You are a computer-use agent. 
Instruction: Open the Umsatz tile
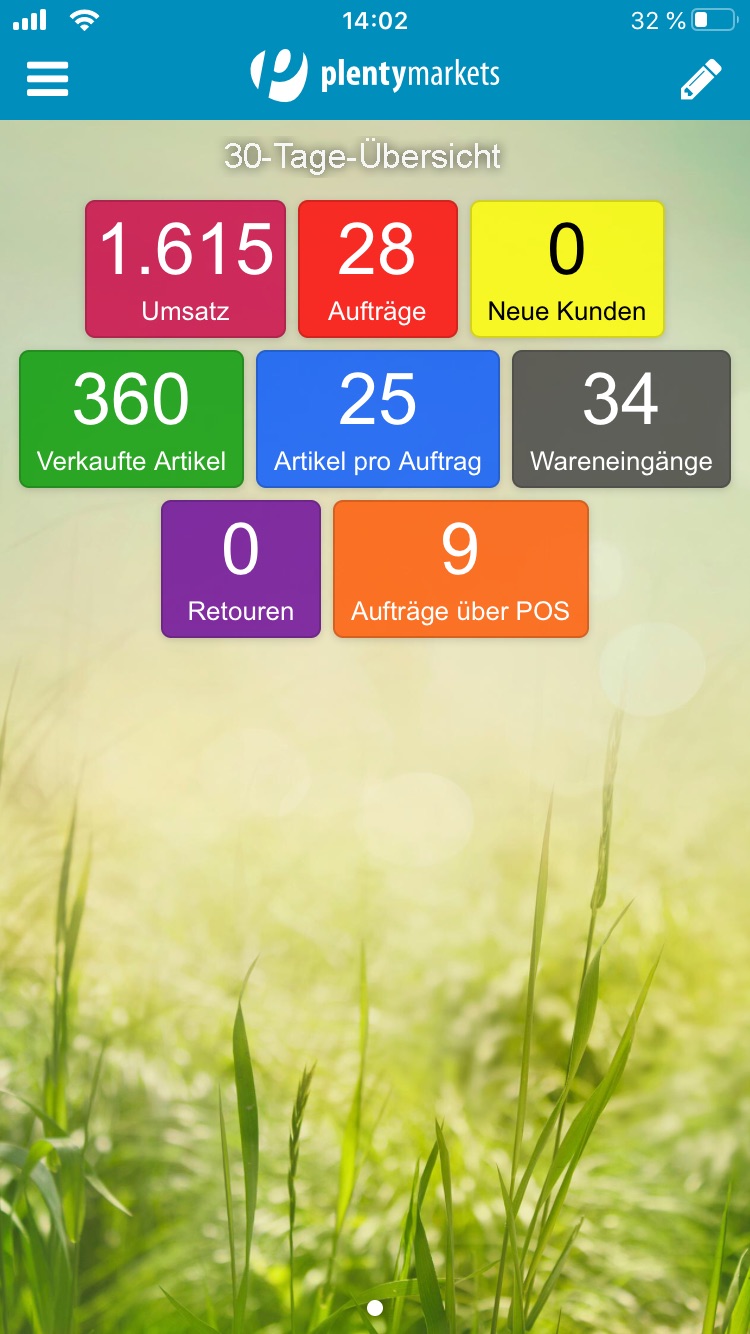click(x=185, y=269)
